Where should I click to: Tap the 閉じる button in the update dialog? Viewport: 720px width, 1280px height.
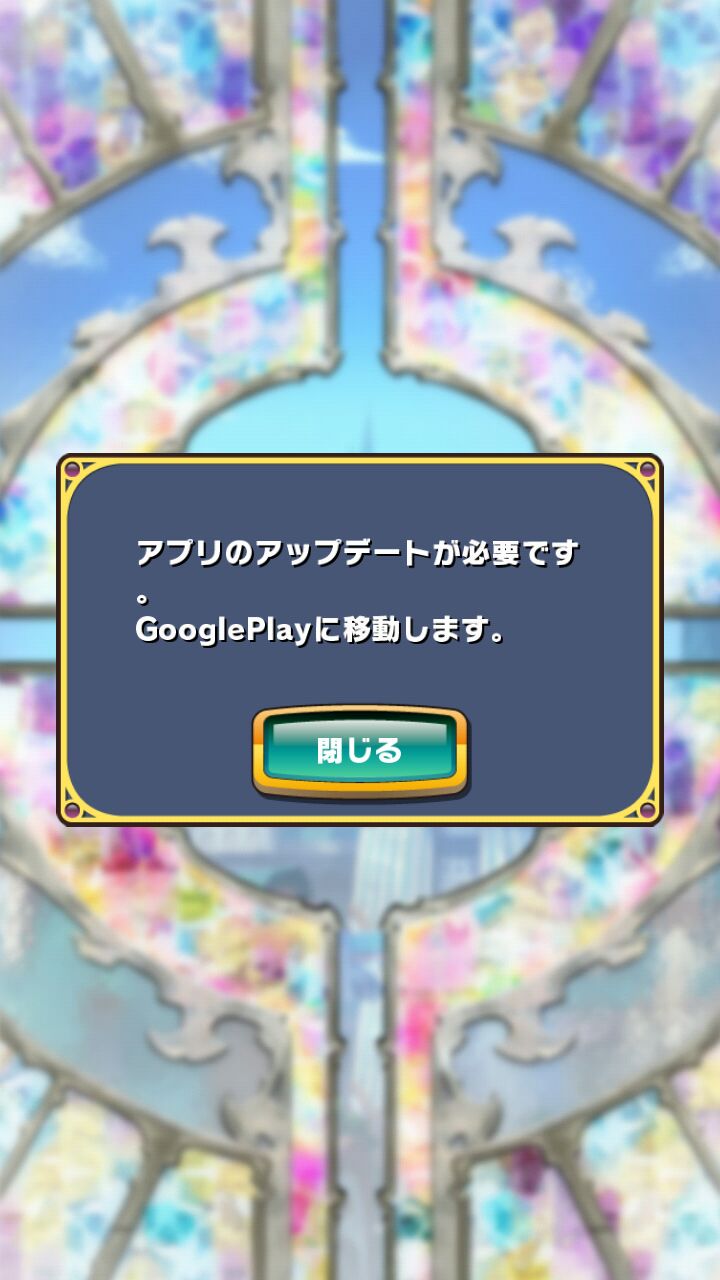tap(359, 751)
